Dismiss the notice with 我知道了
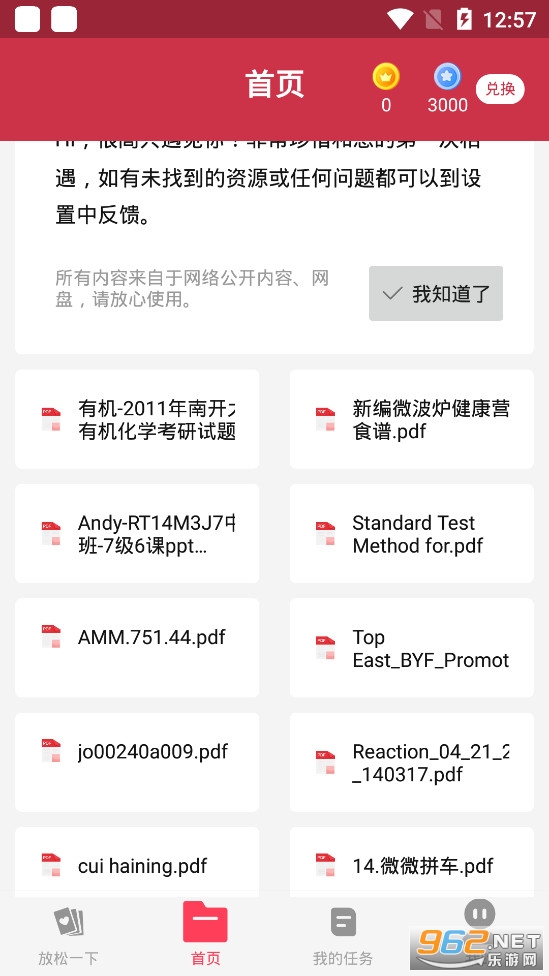549x976 pixels. tap(436, 293)
